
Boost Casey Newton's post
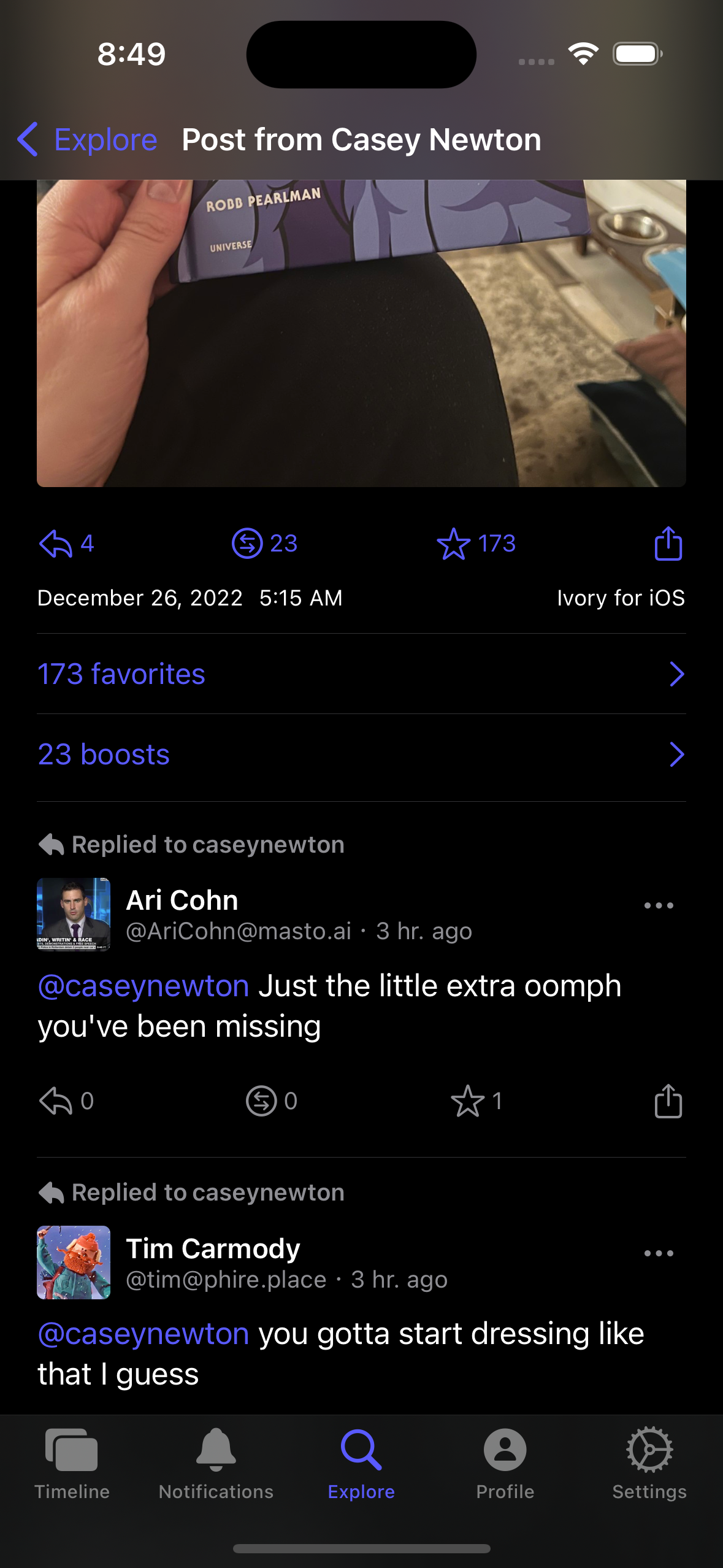pos(264,544)
